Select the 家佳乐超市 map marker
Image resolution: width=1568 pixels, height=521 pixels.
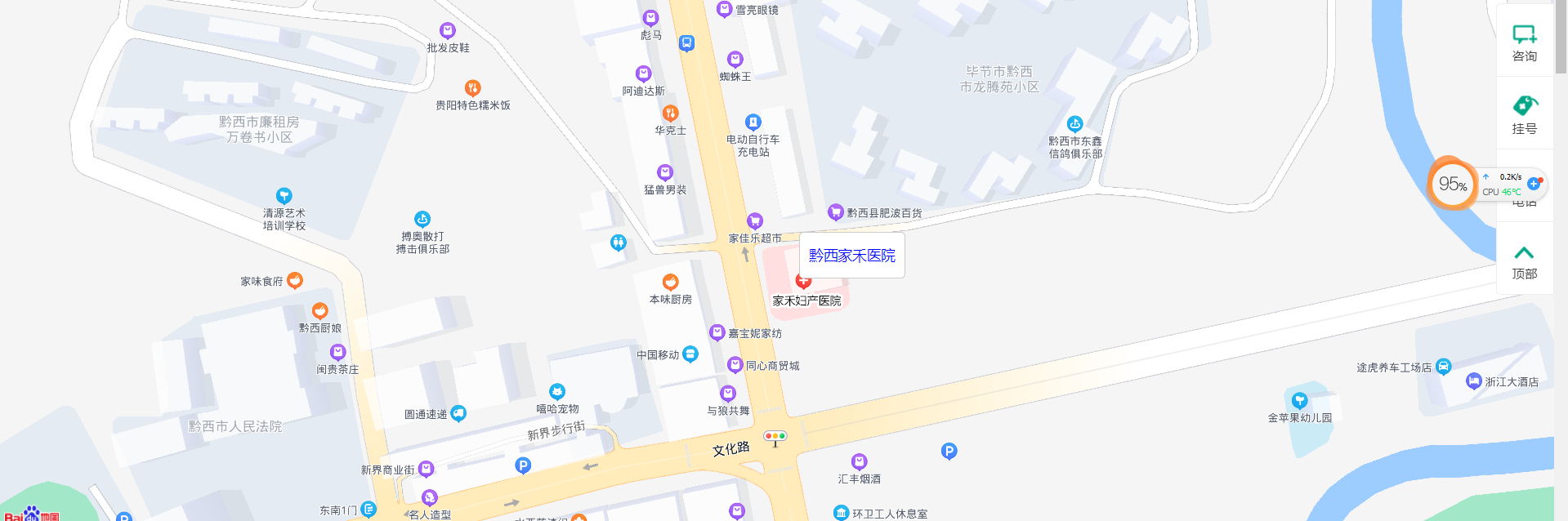tap(755, 221)
